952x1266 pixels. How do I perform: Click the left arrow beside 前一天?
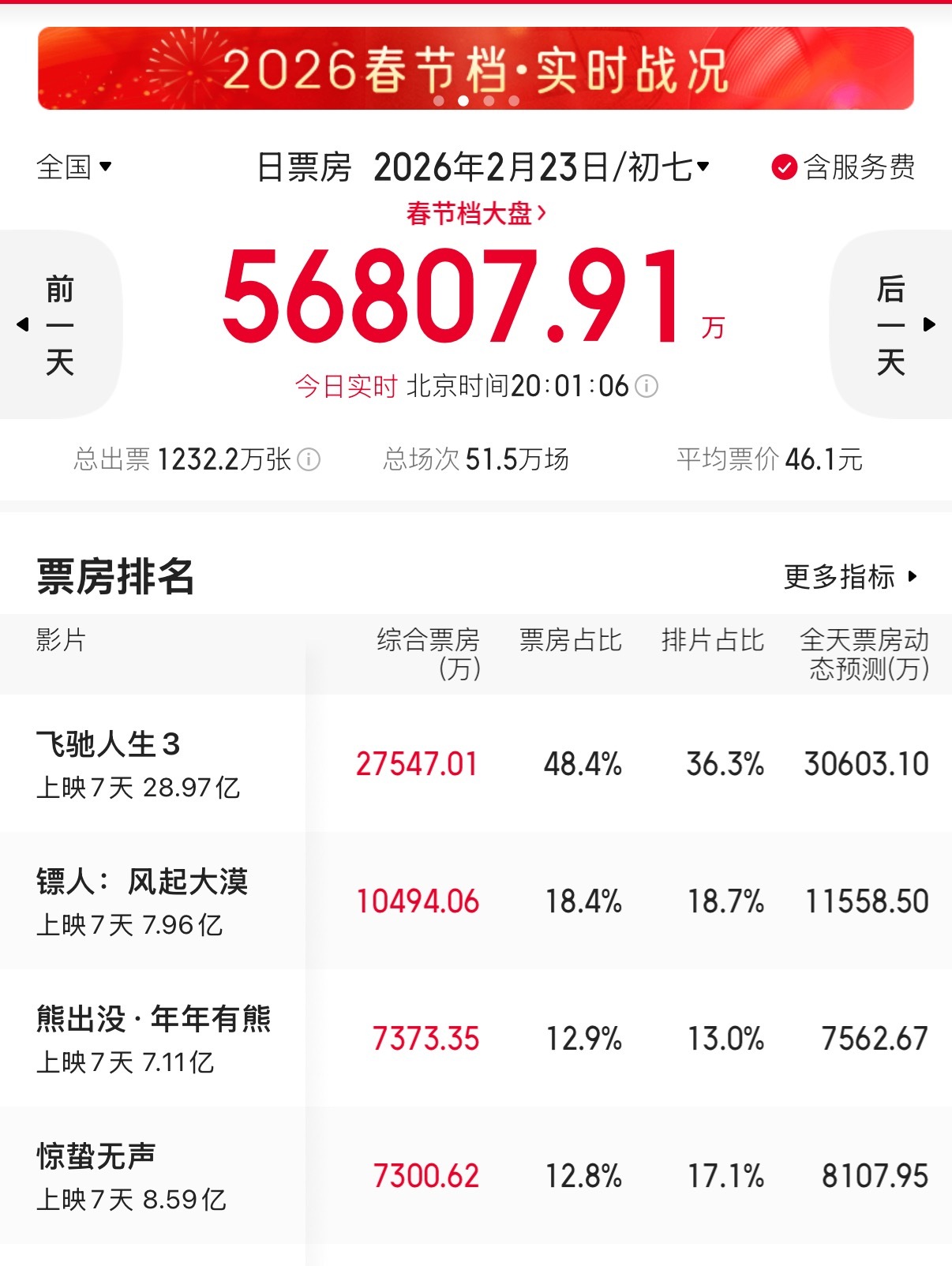pos(22,324)
